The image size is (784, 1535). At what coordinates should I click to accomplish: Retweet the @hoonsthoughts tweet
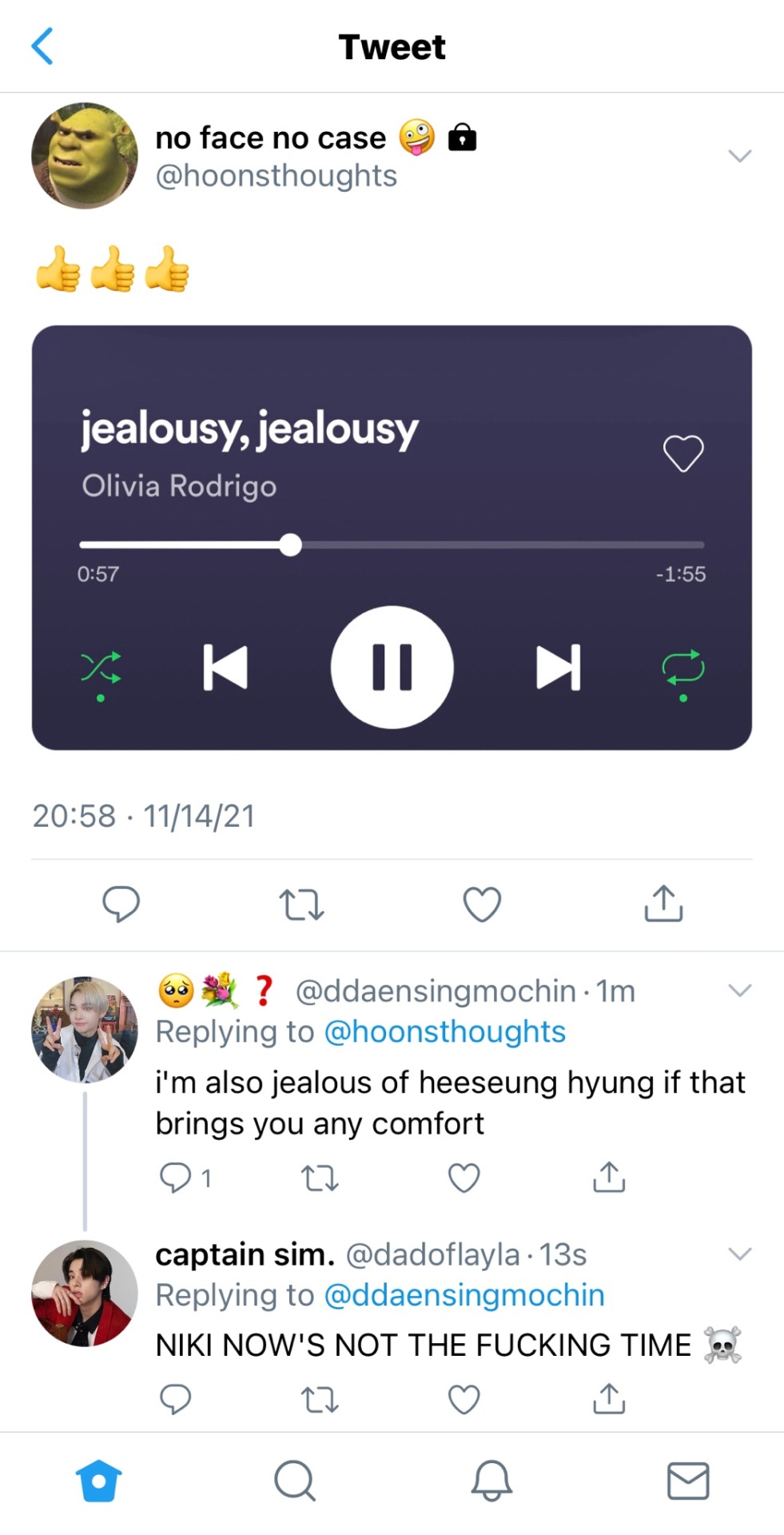[x=301, y=904]
